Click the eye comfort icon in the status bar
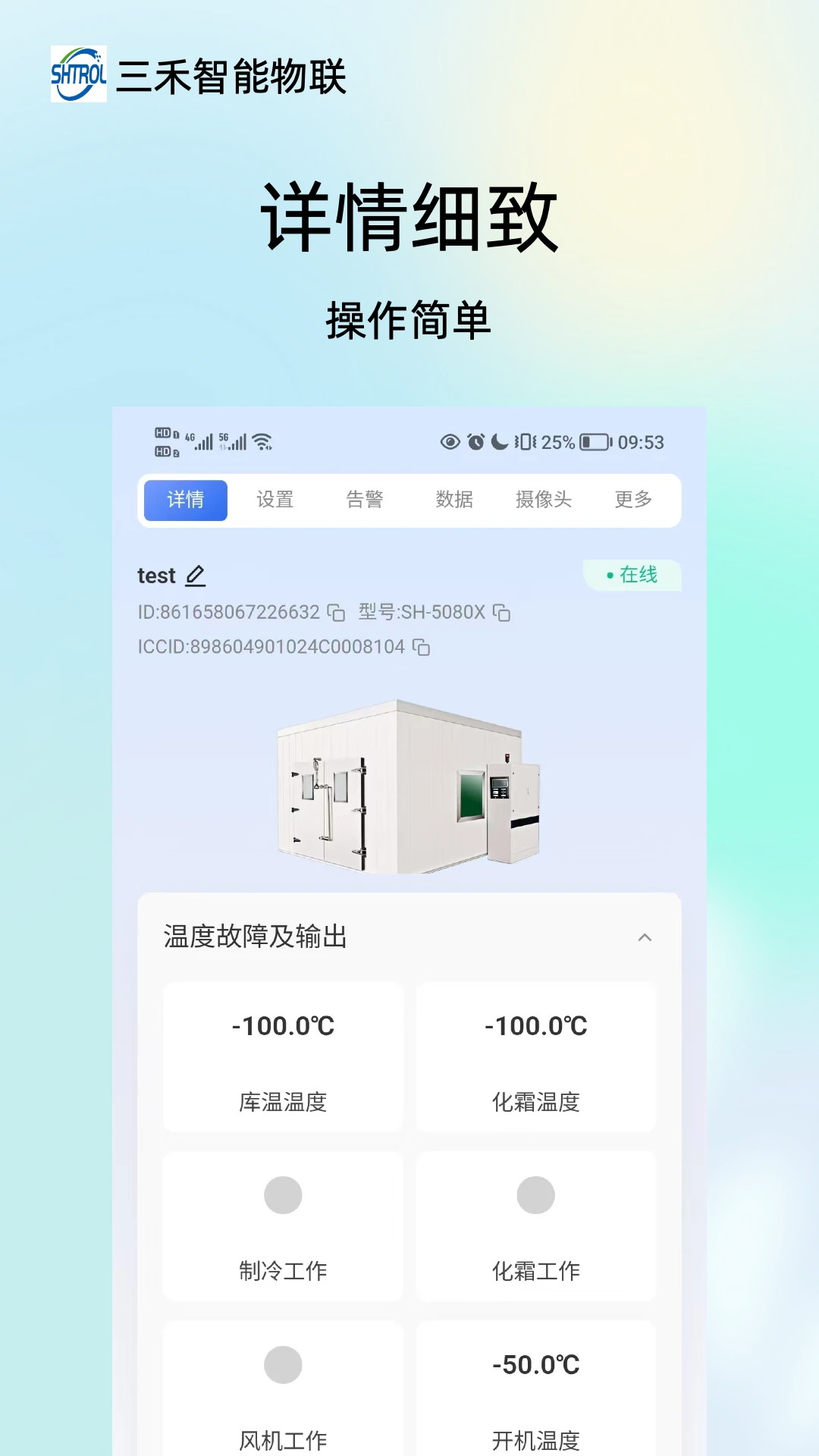Screen dimensions: 819x1456 450,443
